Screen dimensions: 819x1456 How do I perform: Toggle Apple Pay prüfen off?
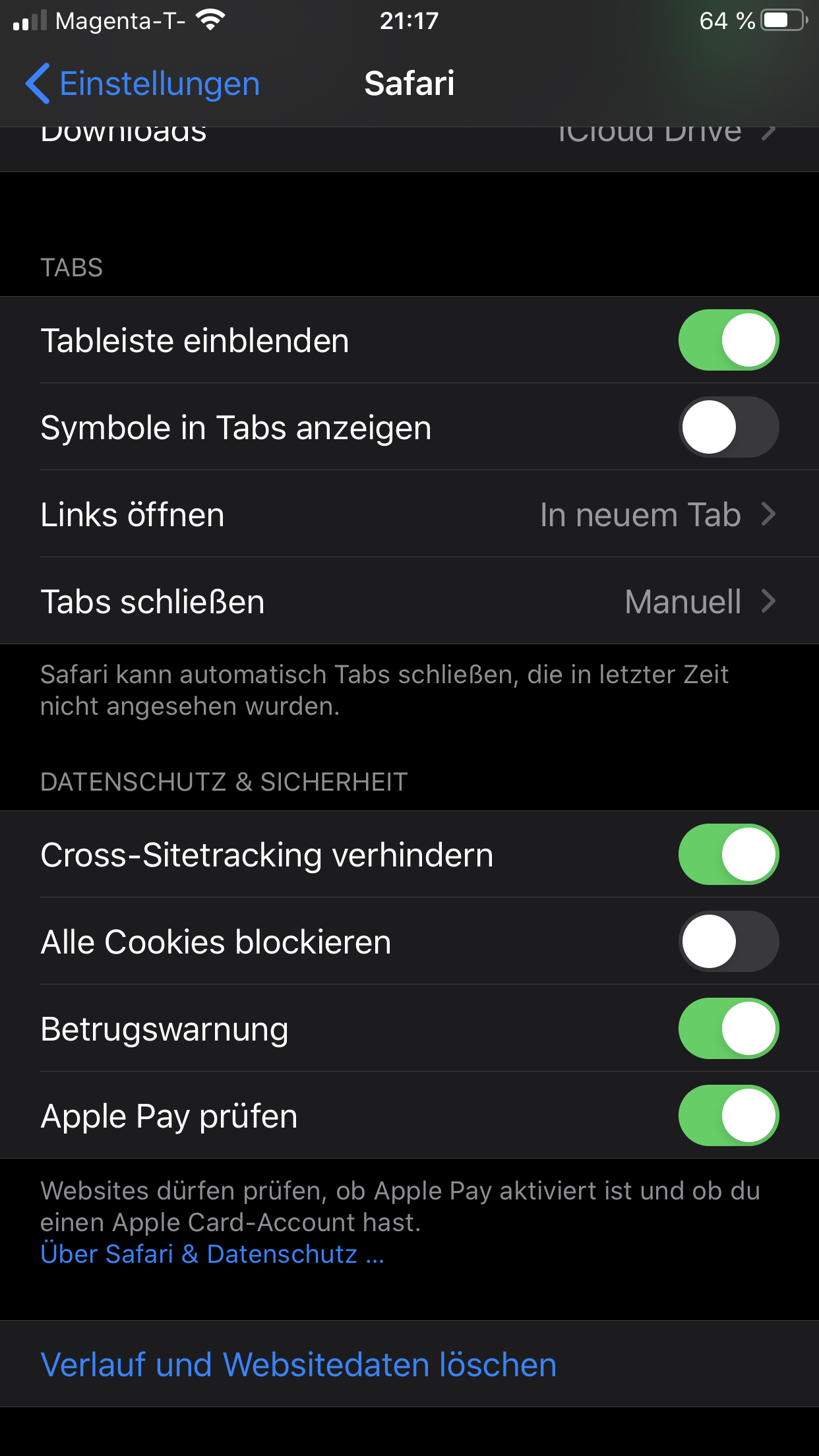pos(728,1116)
